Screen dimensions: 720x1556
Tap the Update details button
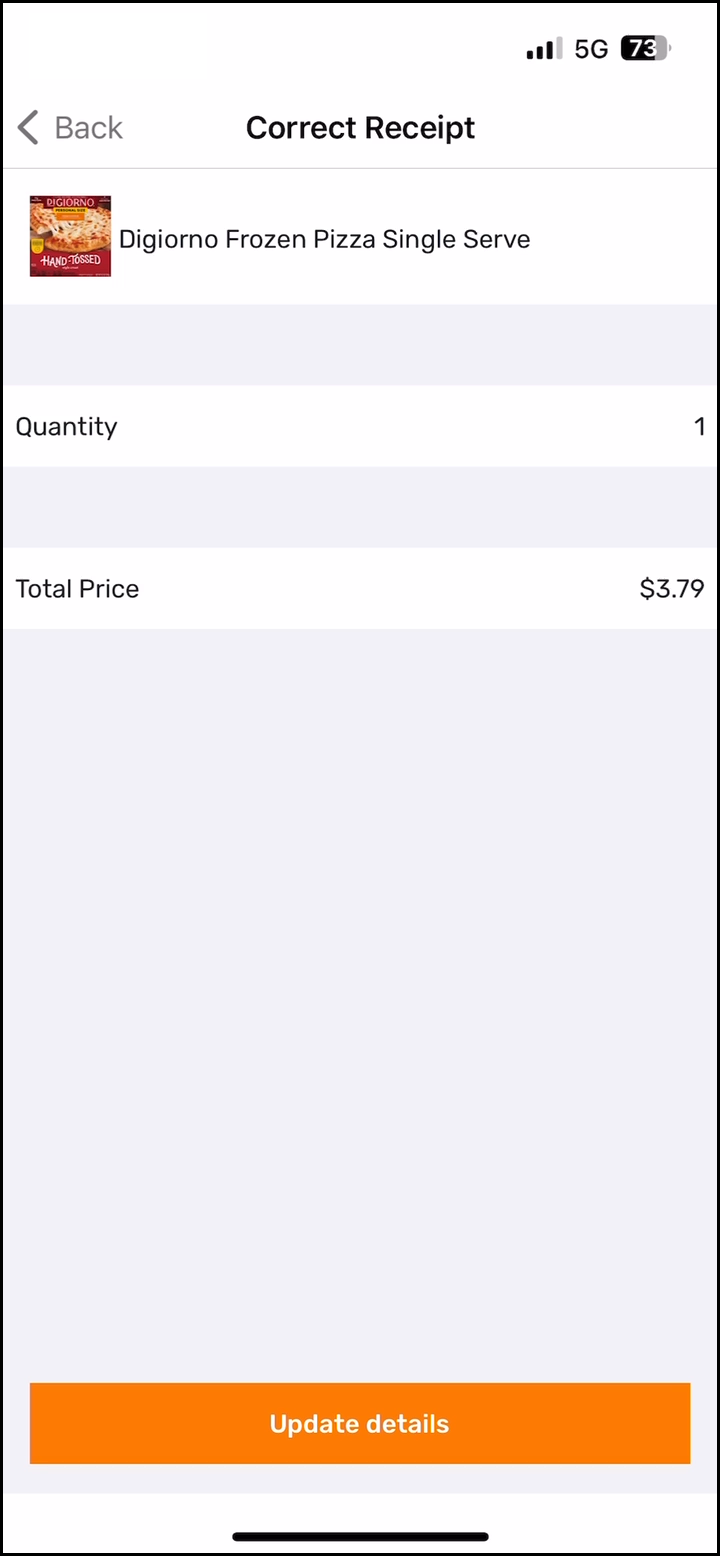[x=360, y=1424]
